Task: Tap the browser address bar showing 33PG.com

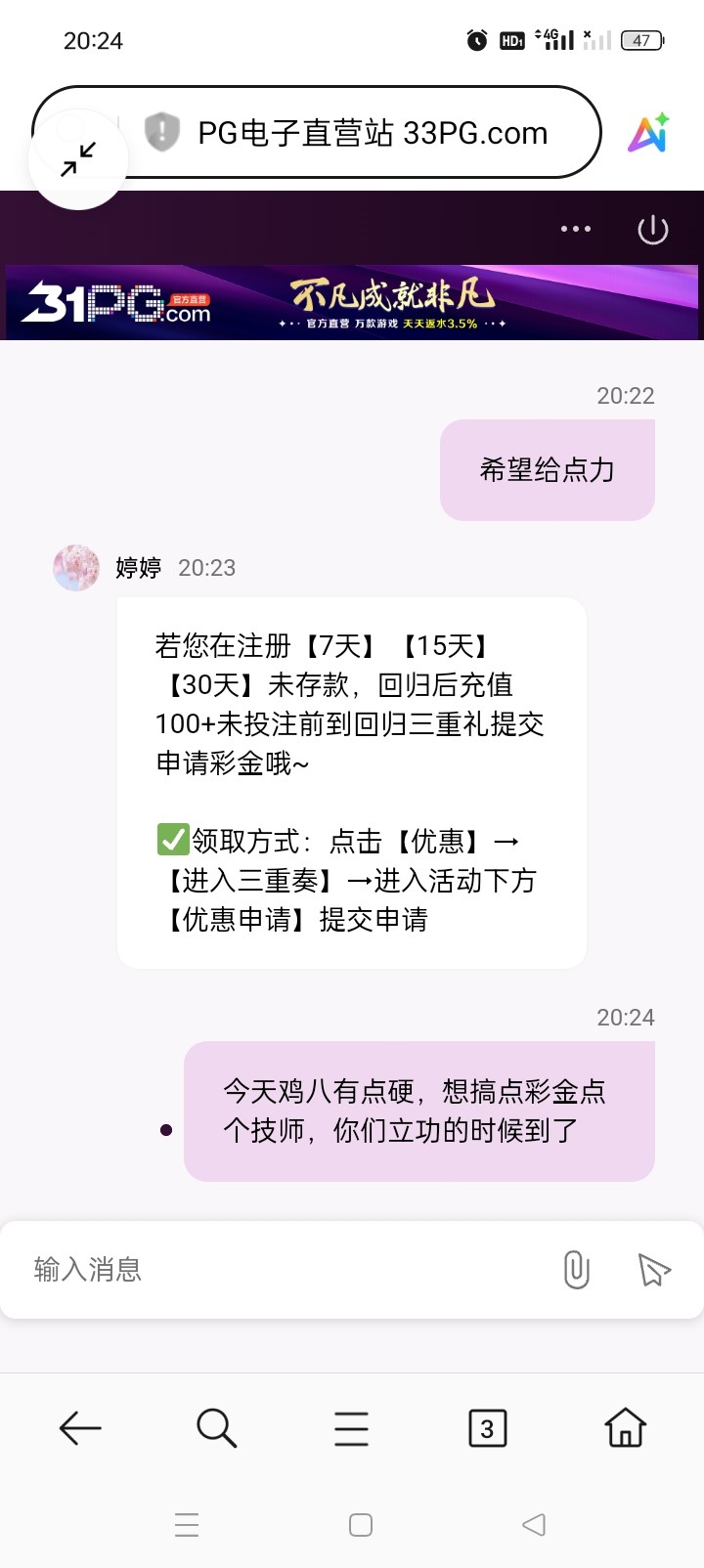Action: [372, 133]
